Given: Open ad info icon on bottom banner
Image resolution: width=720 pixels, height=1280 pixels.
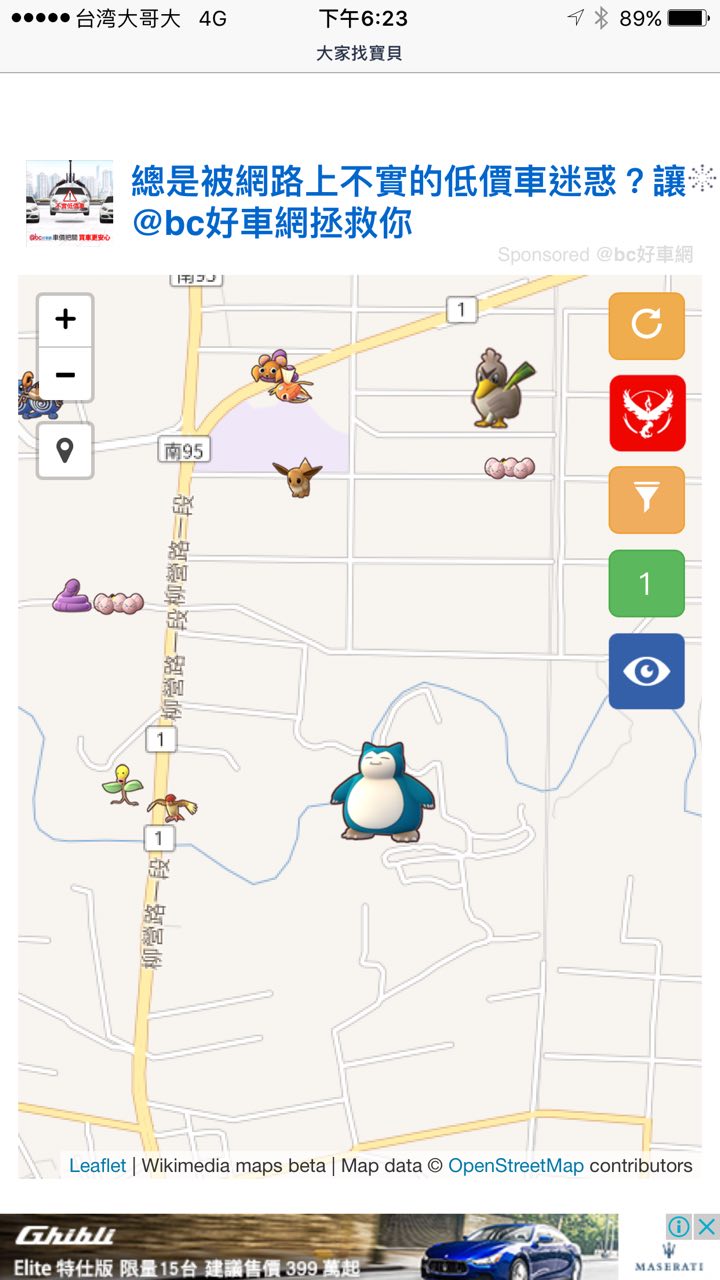Looking at the screenshot, I should [x=679, y=1226].
